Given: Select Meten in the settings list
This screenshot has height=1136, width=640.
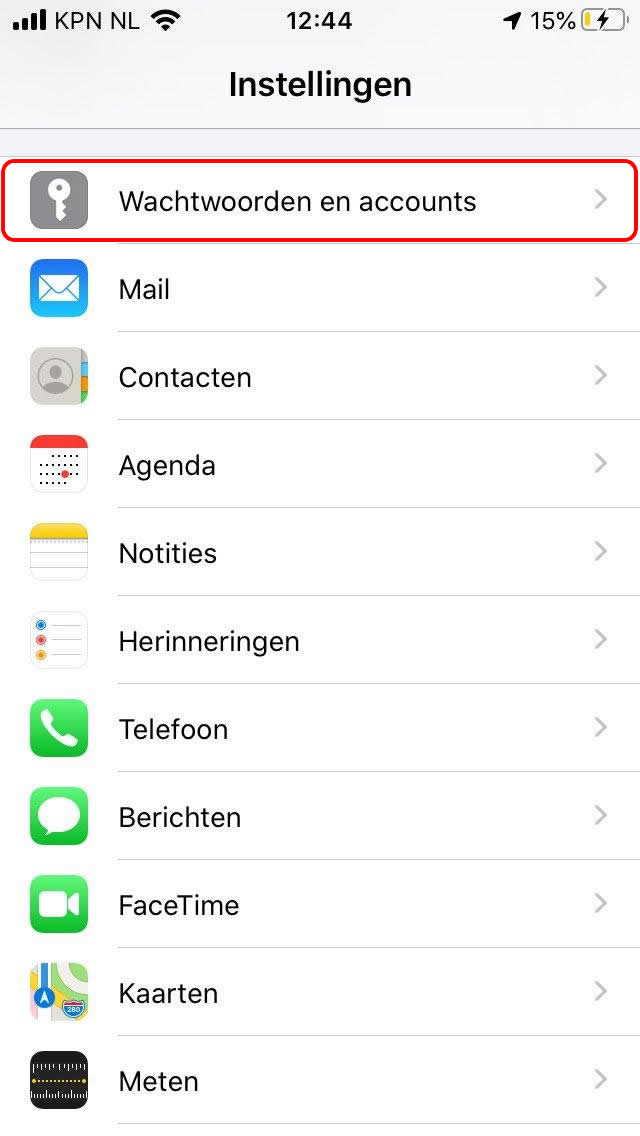Looking at the screenshot, I should 320,1080.
